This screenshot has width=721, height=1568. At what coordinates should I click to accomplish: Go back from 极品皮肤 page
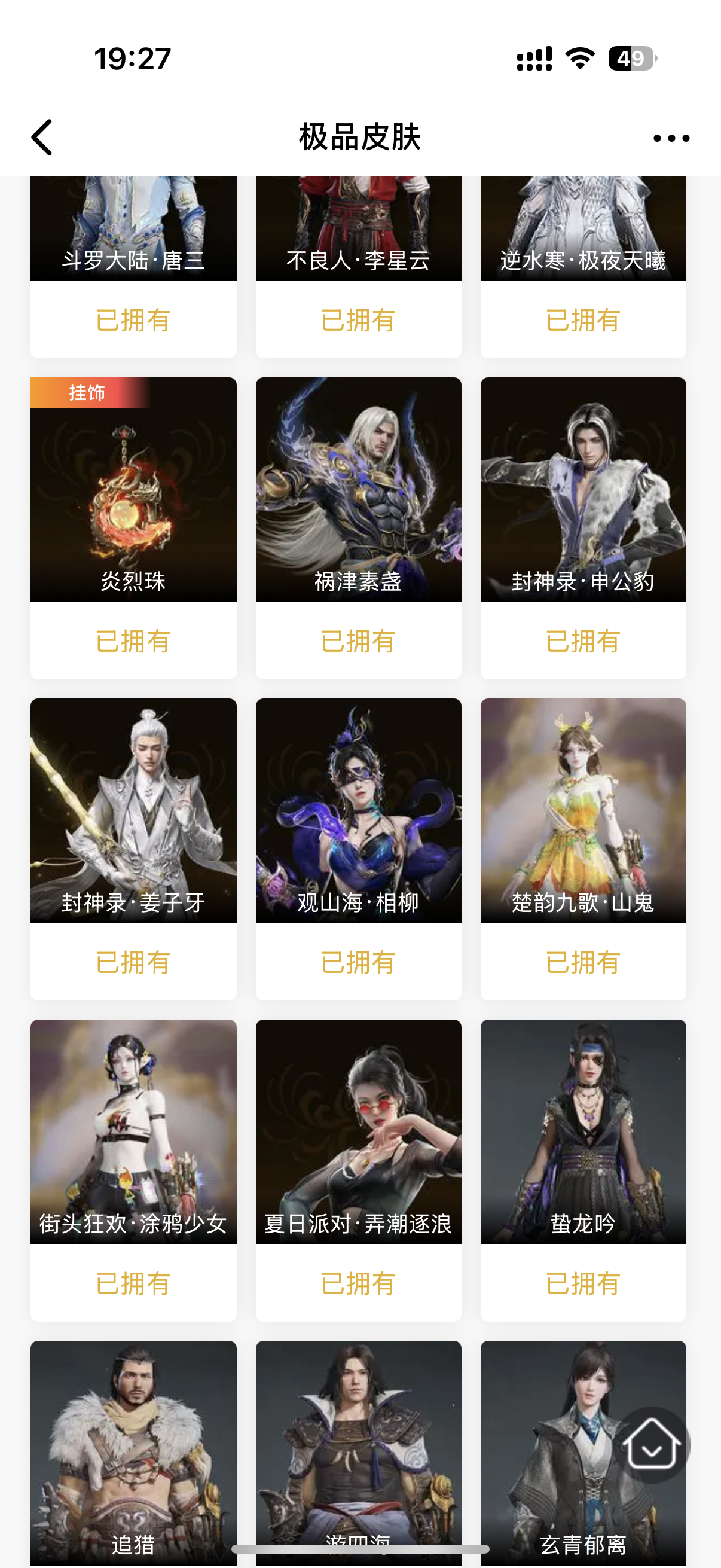coord(42,137)
